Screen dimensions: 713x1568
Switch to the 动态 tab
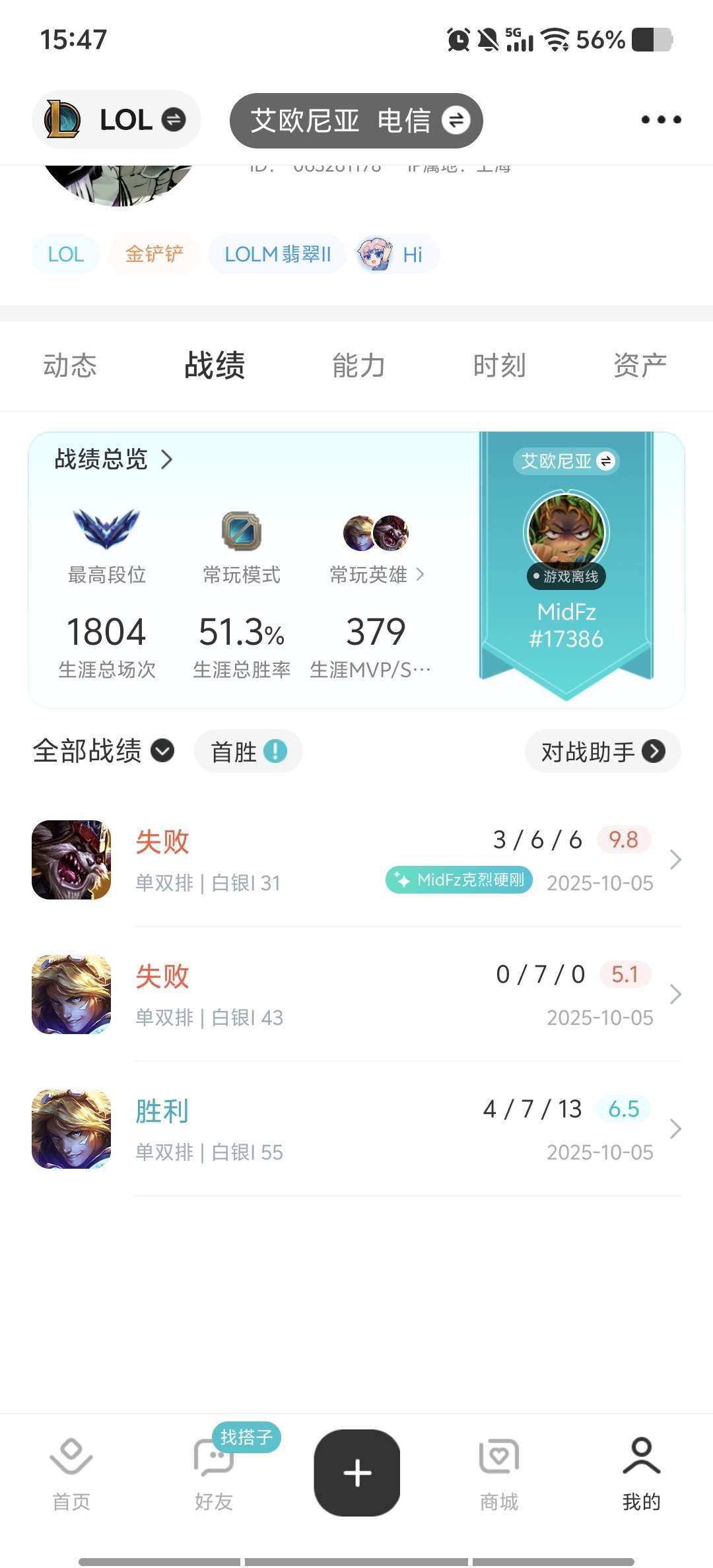[x=70, y=366]
